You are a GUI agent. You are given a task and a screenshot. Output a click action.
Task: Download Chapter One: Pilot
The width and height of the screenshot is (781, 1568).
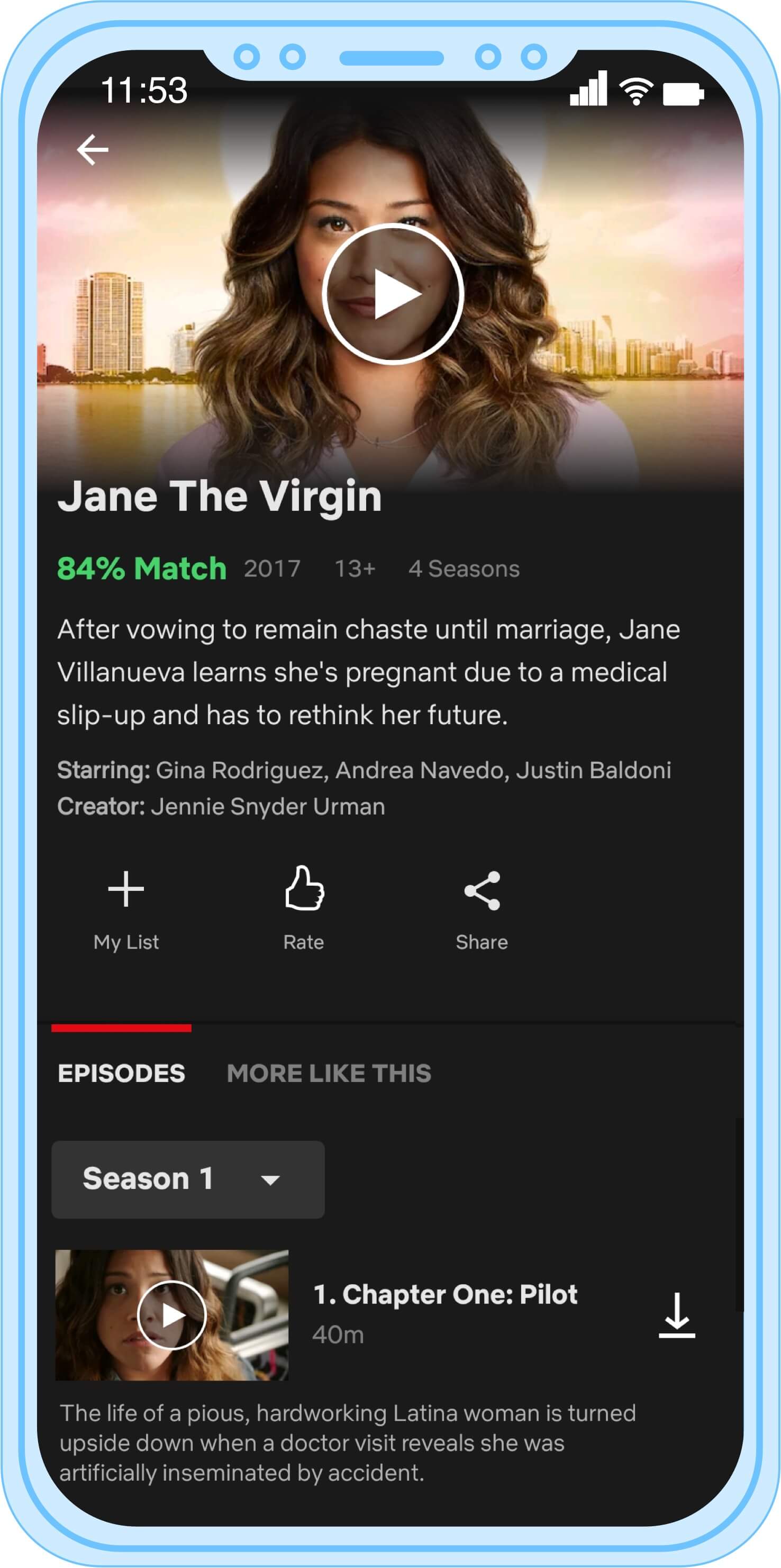point(676,1315)
